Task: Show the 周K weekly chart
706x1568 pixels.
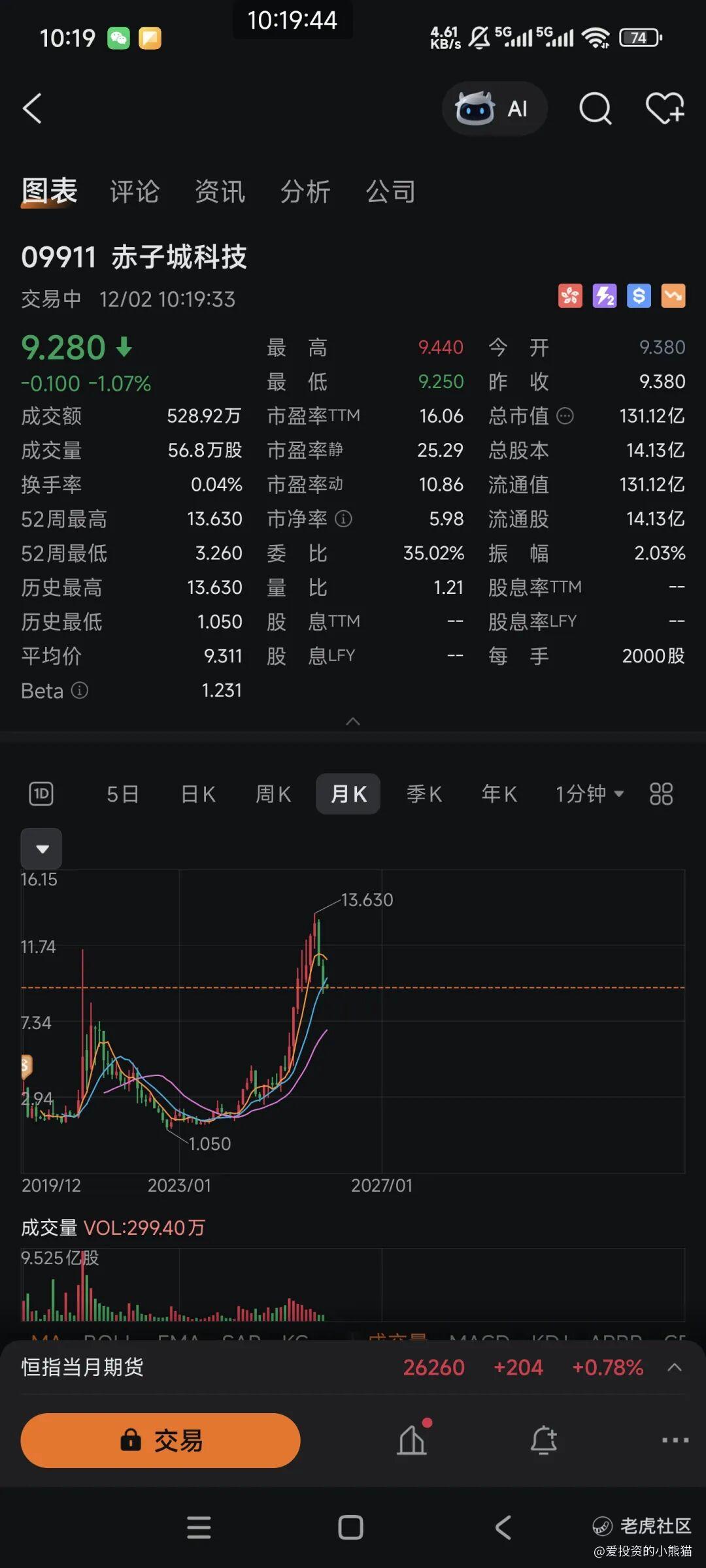Action: (273, 794)
